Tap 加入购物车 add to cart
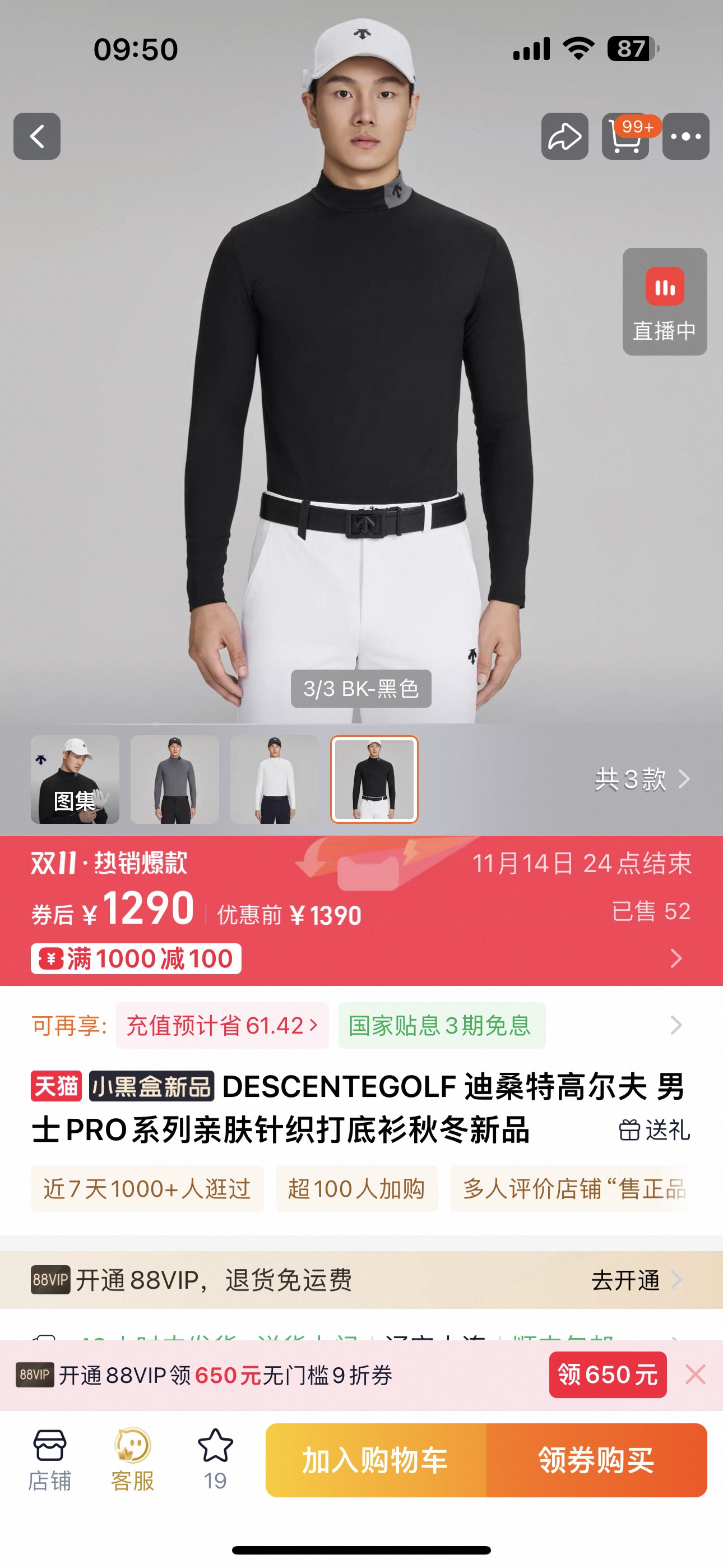723x1568 pixels. pos(376,1460)
